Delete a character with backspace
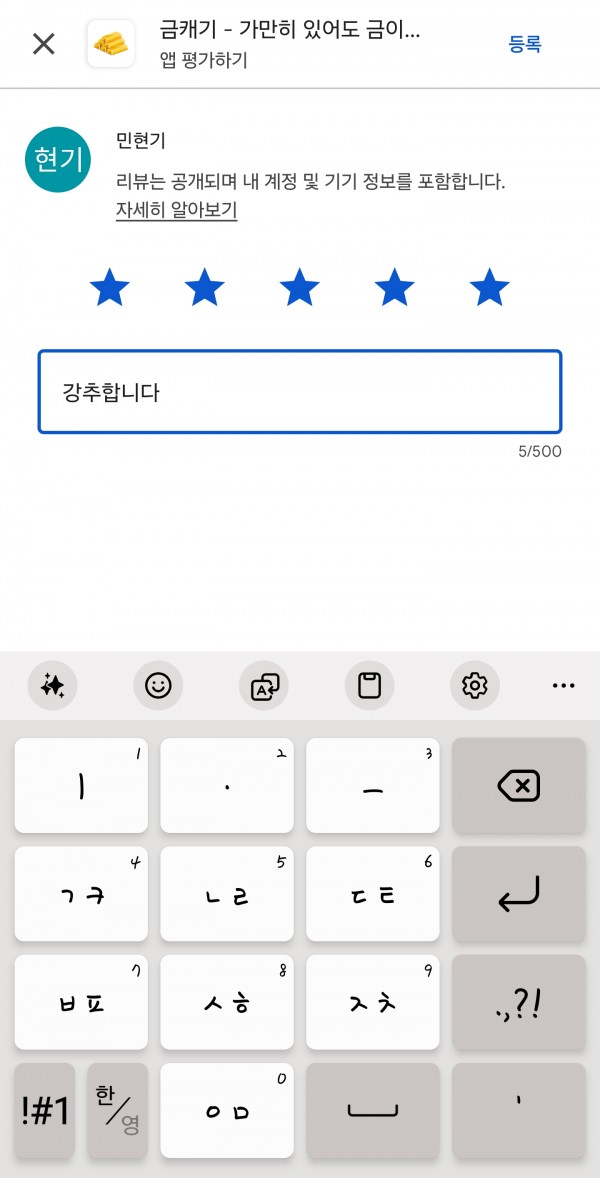The height and width of the screenshot is (1178, 600). pos(519,786)
